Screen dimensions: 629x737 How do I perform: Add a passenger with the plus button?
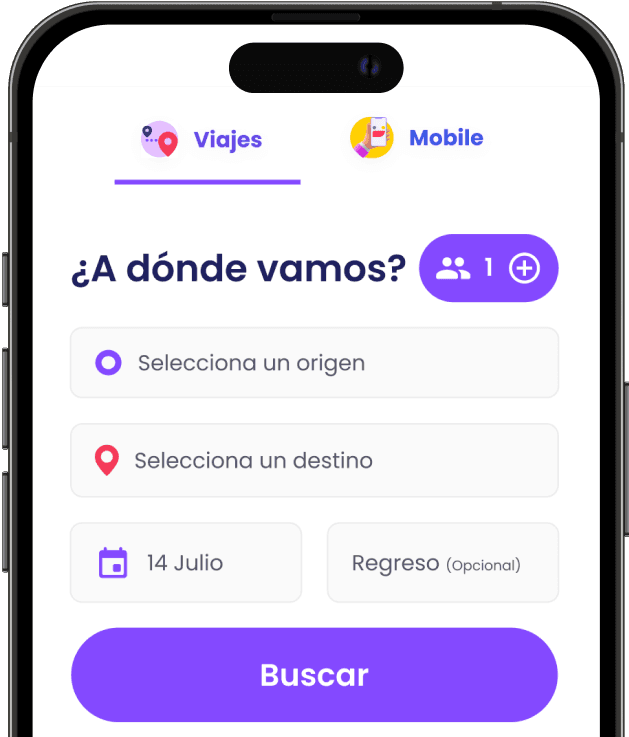point(524,268)
